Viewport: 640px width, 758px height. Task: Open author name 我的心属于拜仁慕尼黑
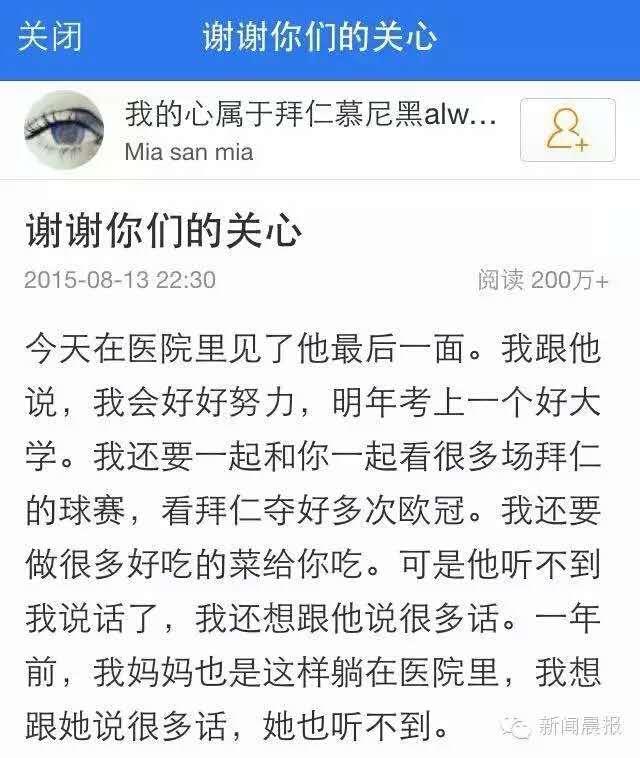(x=310, y=116)
